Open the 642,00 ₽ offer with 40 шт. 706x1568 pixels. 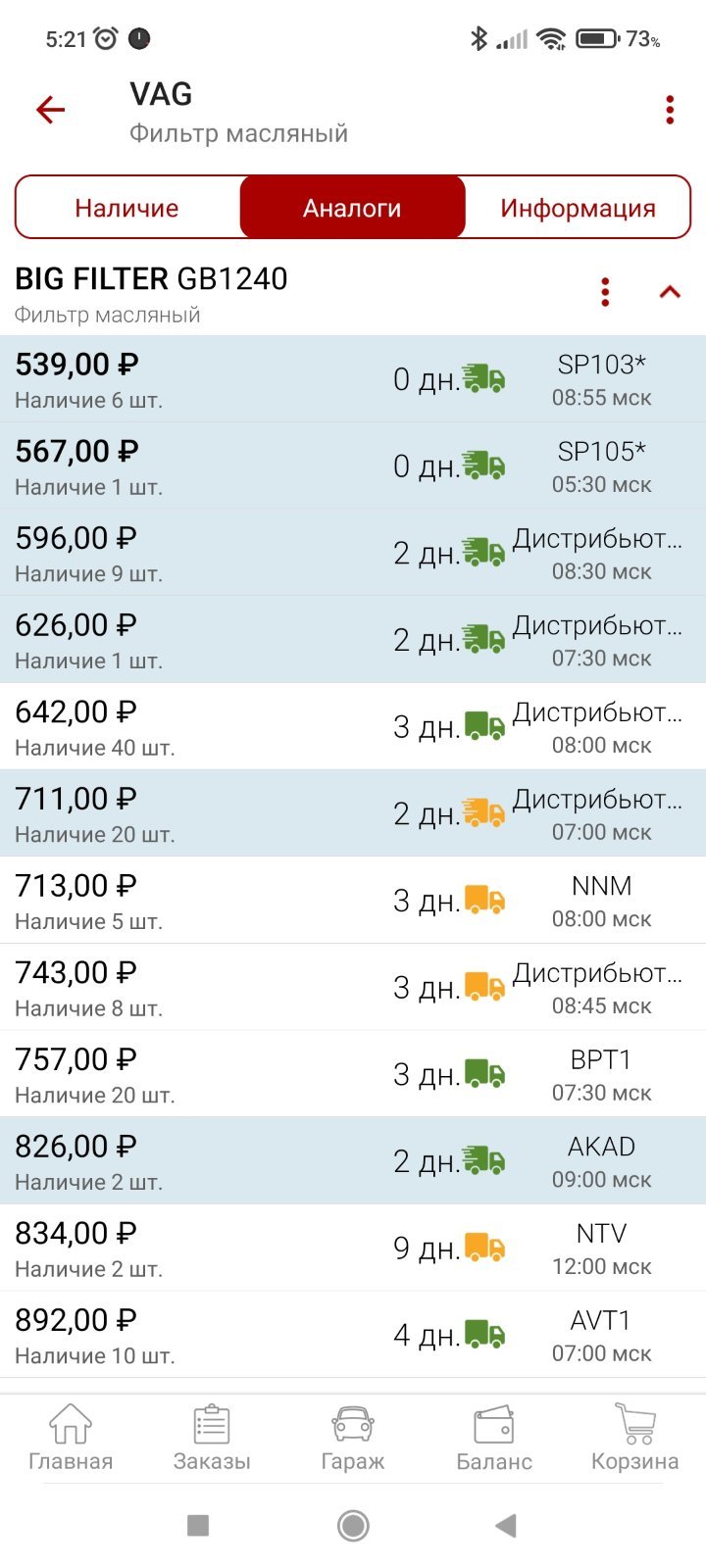click(353, 727)
